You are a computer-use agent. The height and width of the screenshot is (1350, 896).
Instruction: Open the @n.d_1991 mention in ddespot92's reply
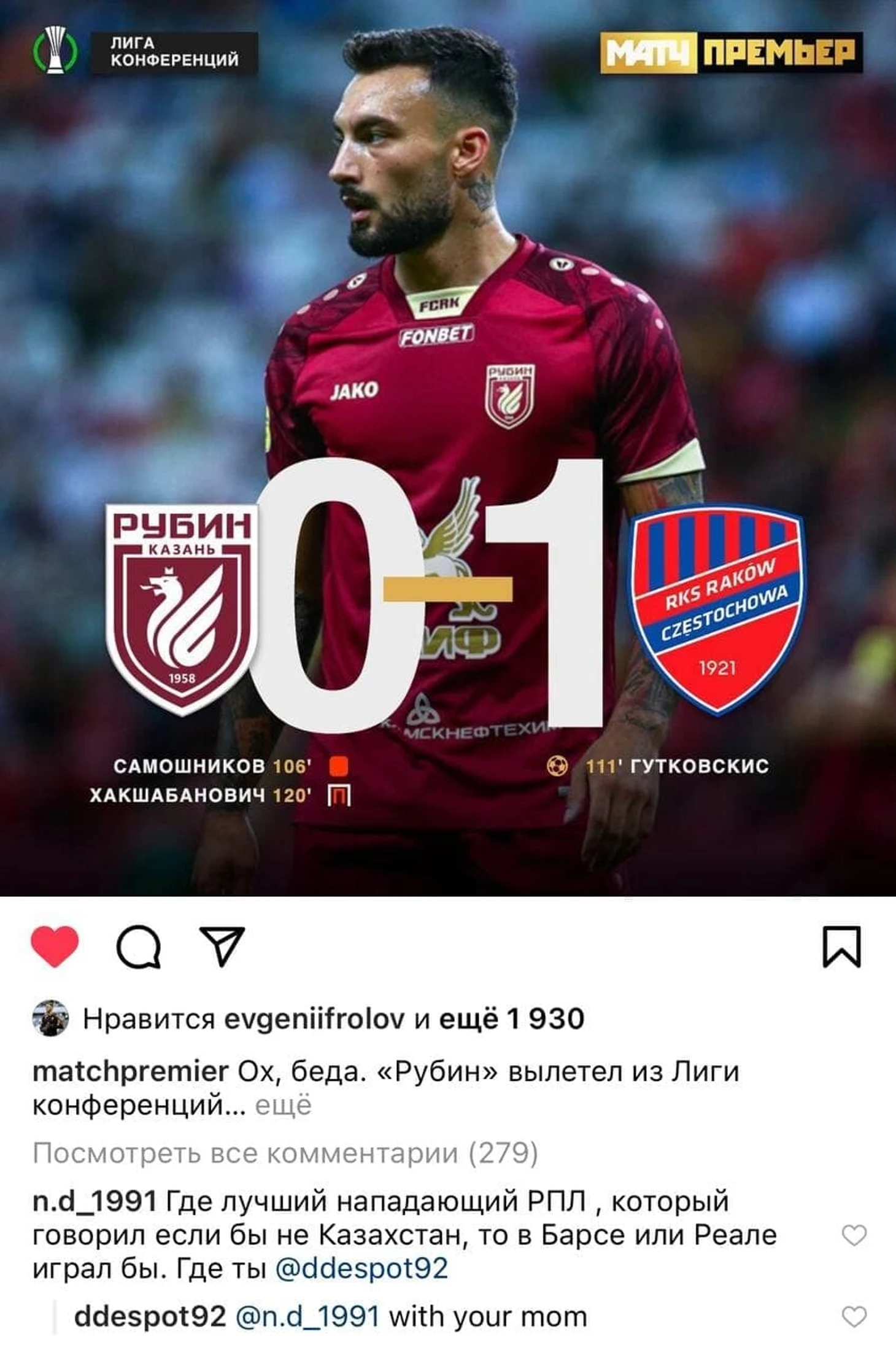tap(307, 1317)
